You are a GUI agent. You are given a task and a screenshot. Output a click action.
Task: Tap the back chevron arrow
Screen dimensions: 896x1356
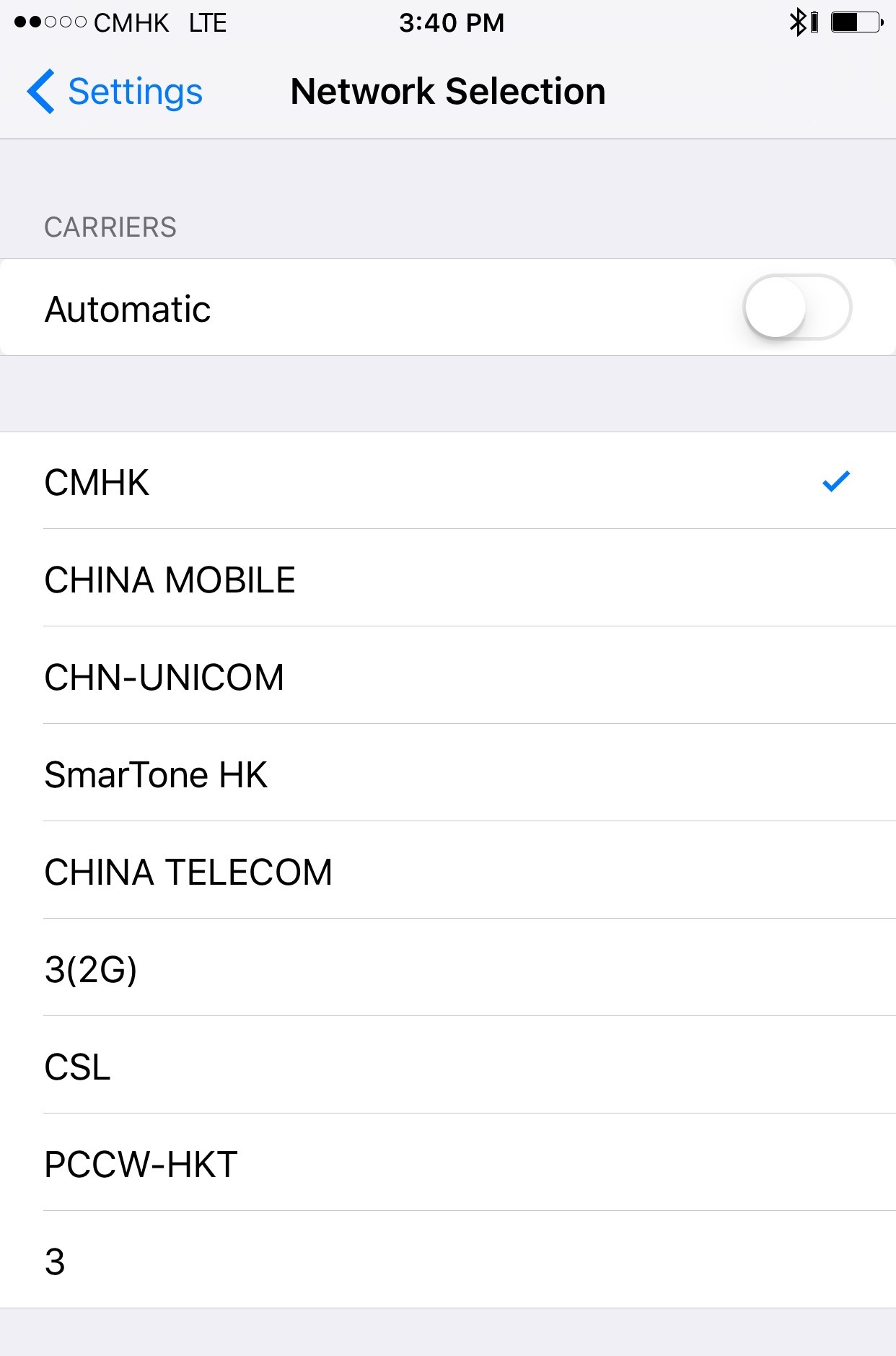(x=41, y=92)
